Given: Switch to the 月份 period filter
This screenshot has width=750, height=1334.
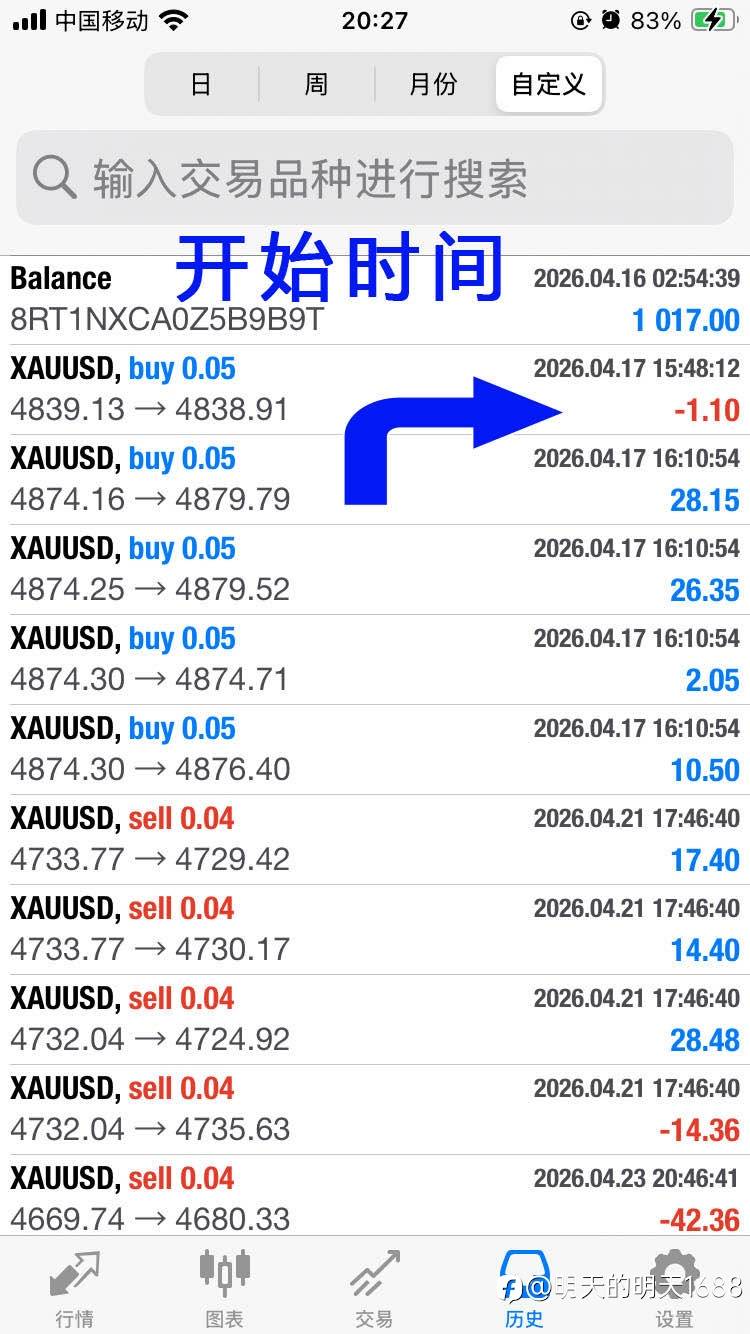Looking at the screenshot, I should pyautogui.click(x=433, y=84).
